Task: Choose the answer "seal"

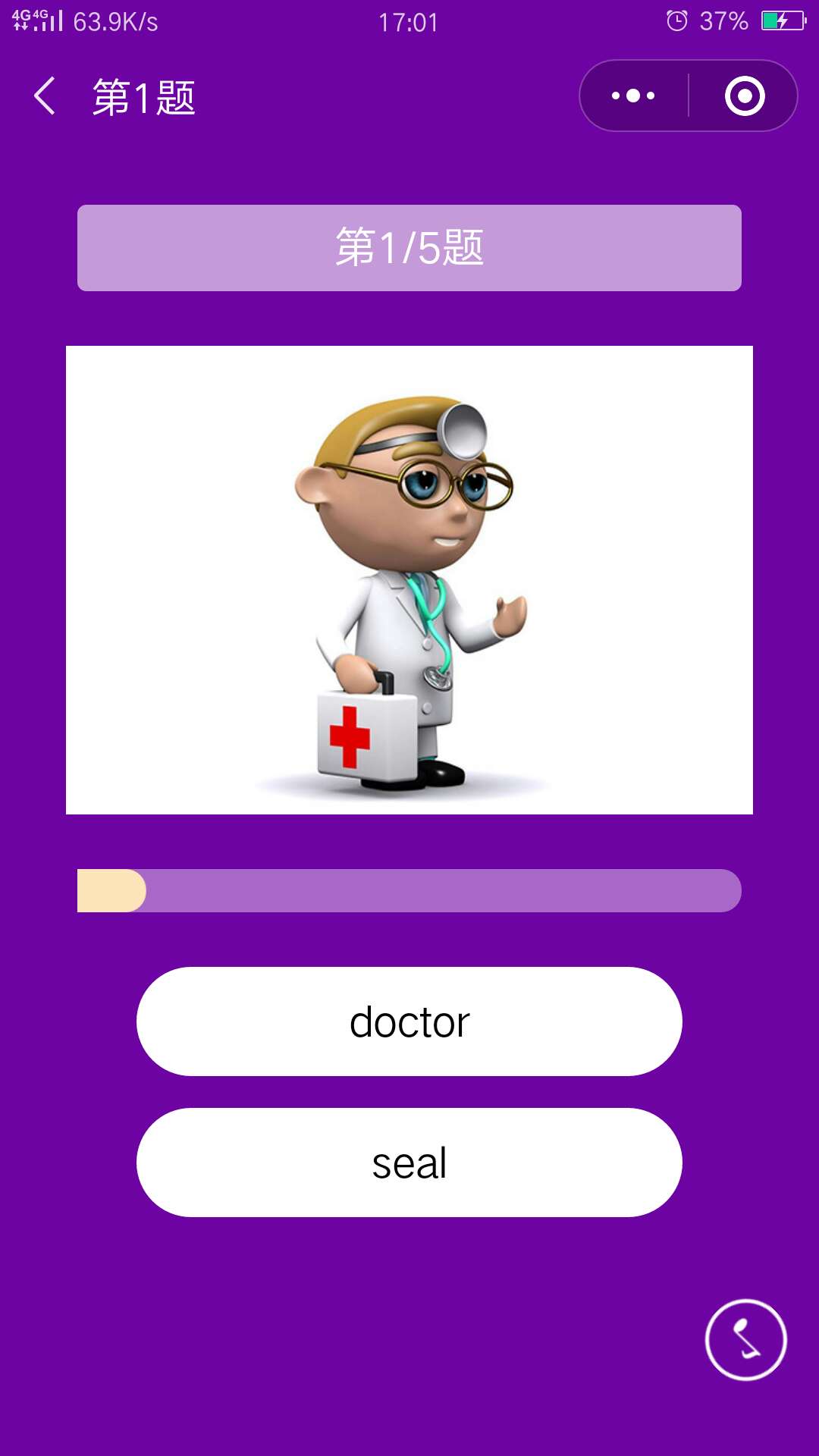Action: [x=409, y=1163]
